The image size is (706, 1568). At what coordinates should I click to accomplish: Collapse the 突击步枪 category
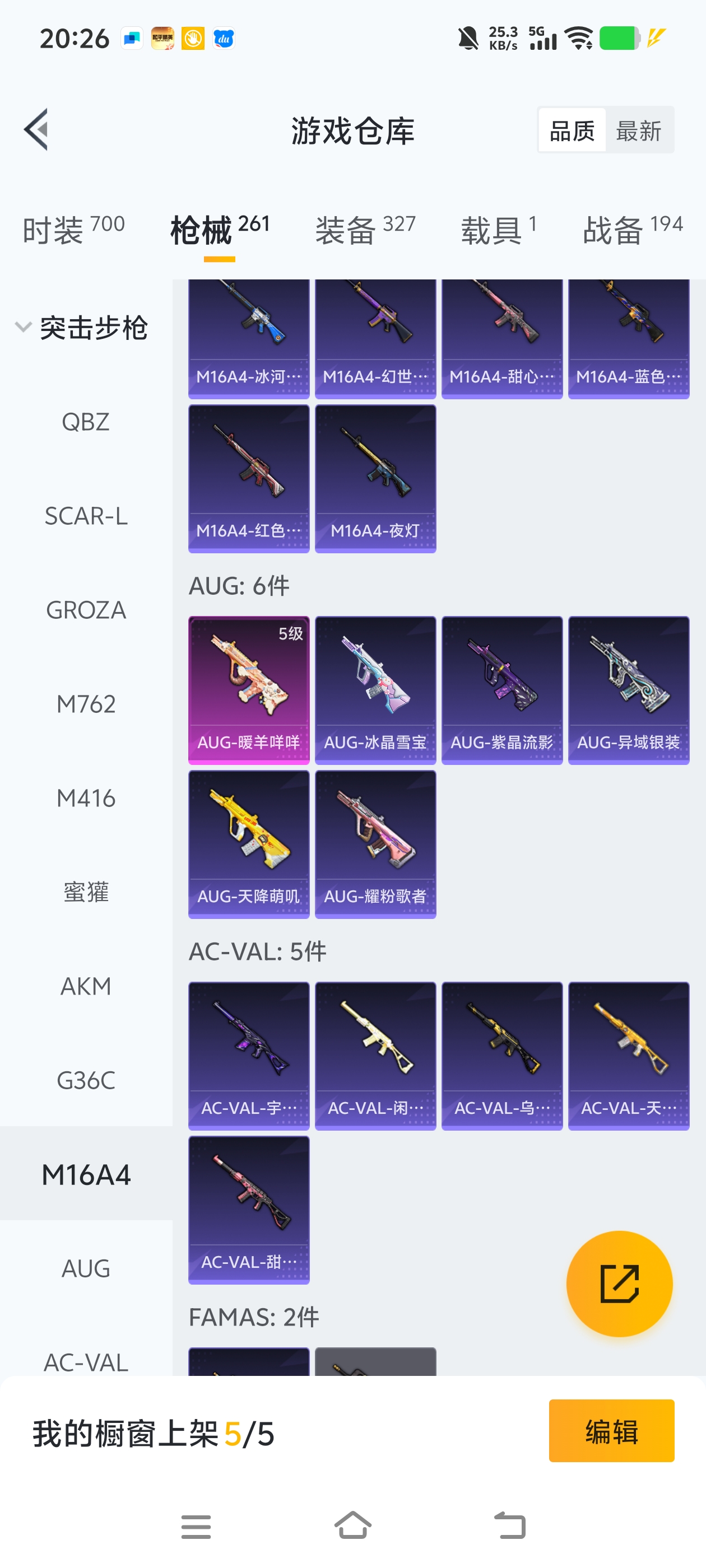[x=83, y=328]
